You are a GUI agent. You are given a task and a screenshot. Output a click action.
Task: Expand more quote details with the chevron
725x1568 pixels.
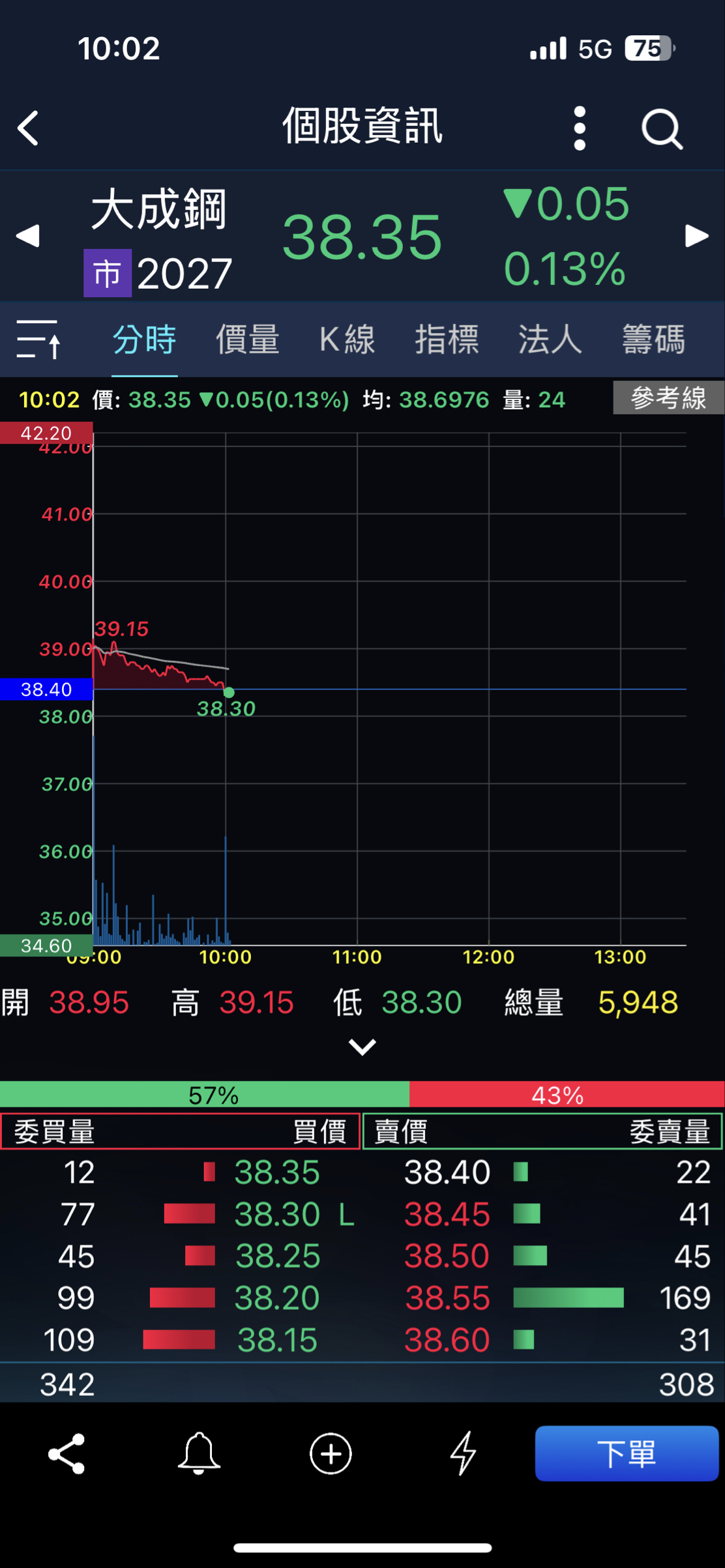coord(363,1047)
